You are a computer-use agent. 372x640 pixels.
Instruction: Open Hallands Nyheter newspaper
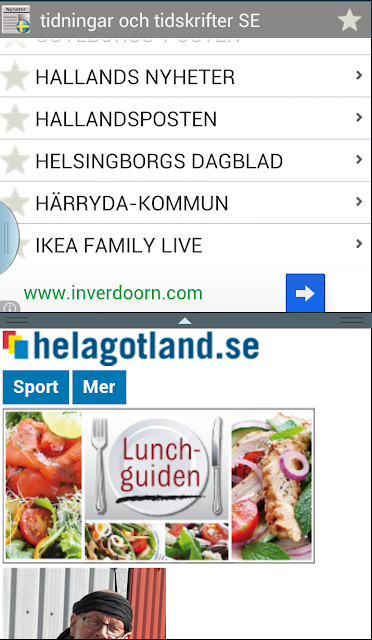(x=186, y=76)
